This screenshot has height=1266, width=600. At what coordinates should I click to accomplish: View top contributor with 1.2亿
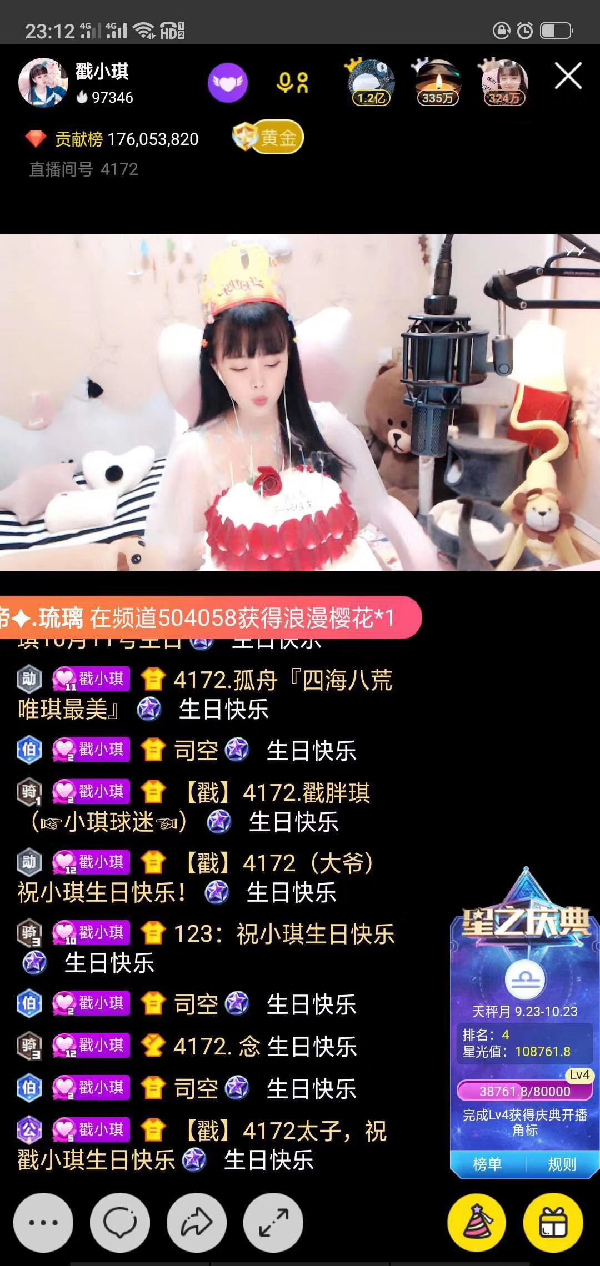click(370, 82)
